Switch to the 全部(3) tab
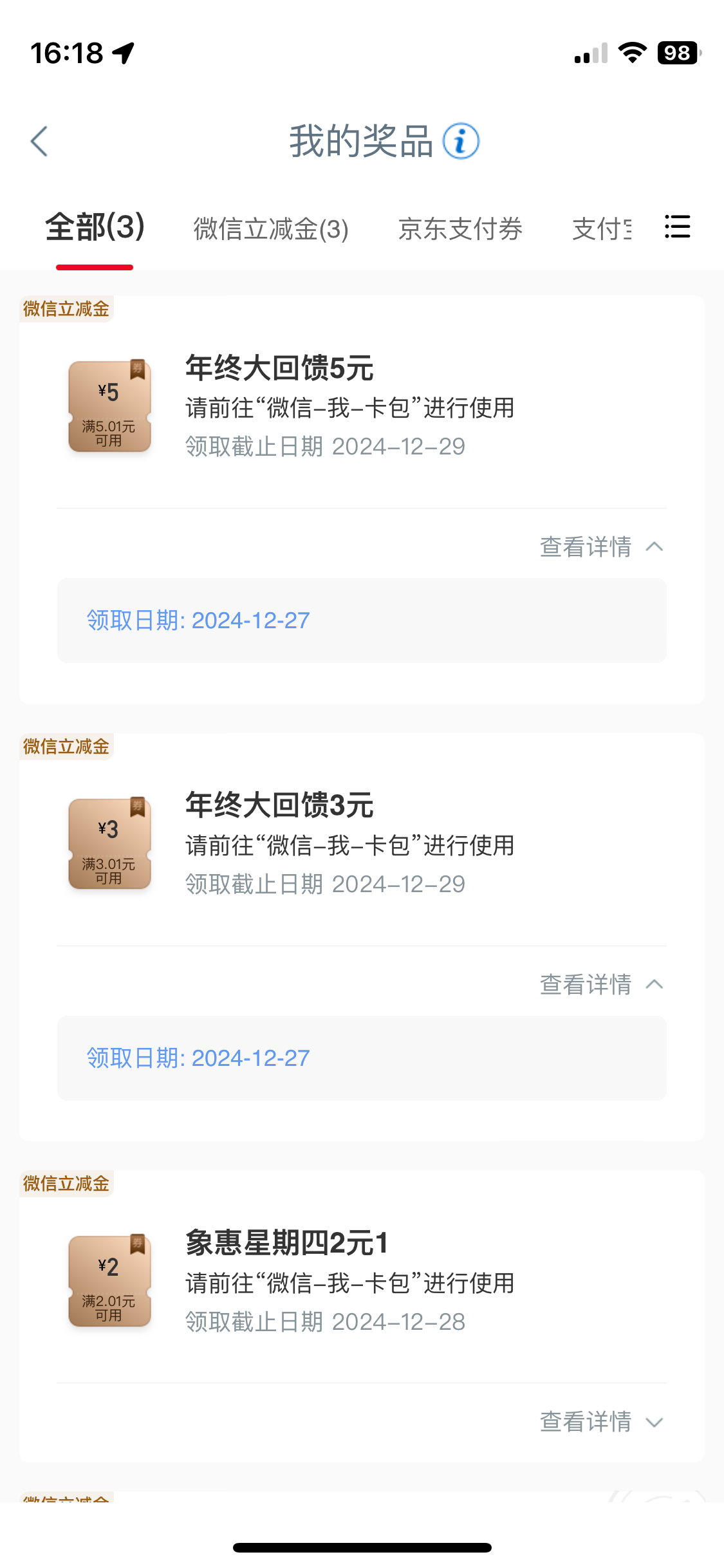The height and width of the screenshot is (1568, 724). pyautogui.click(x=95, y=228)
